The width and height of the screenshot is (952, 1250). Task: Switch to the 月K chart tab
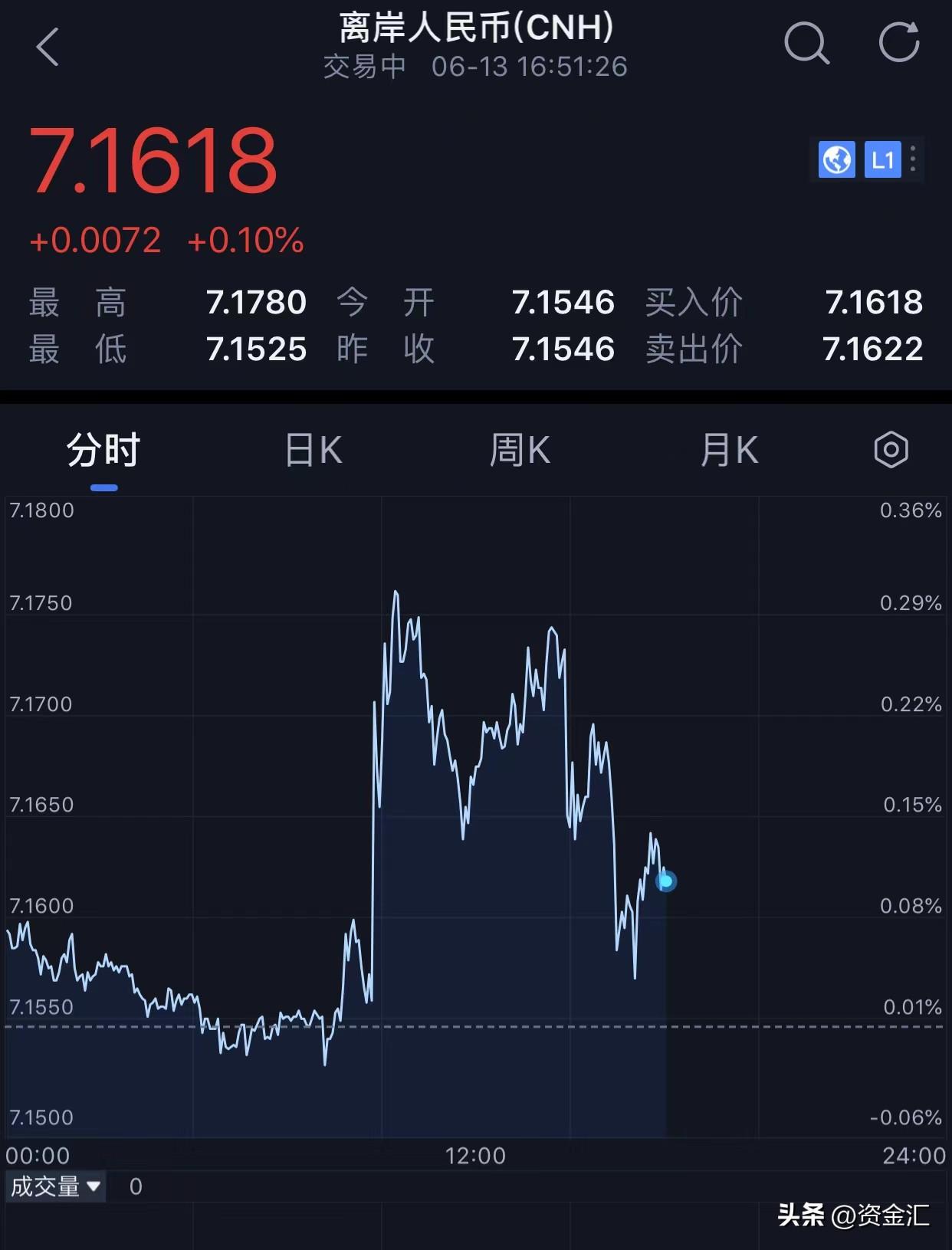[x=730, y=450]
